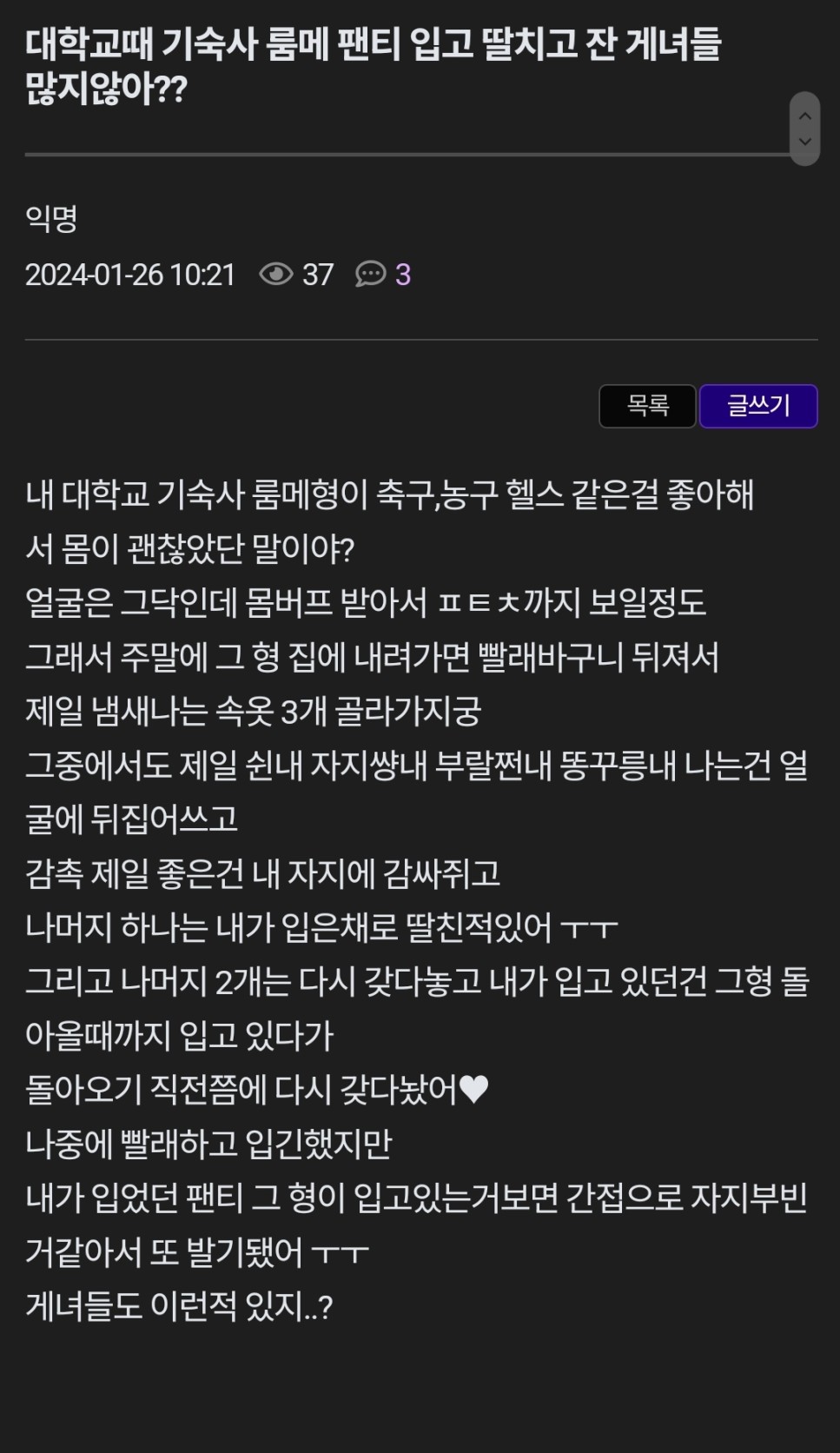Open the 목록 post list button
This screenshot has width=840, height=1453.
[647, 406]
